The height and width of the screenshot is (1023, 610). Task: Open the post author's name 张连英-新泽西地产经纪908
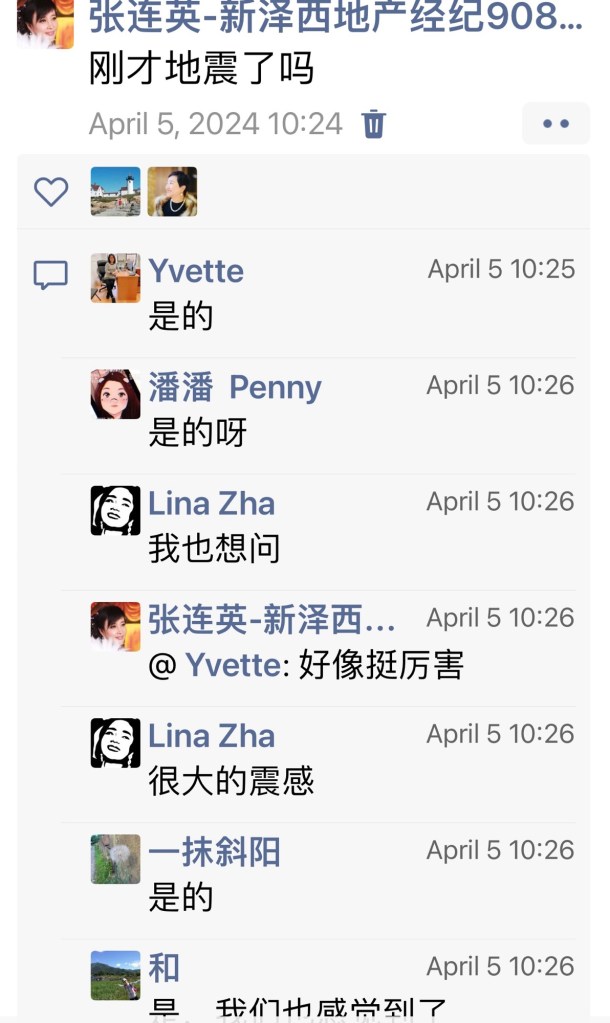[334, 17]
